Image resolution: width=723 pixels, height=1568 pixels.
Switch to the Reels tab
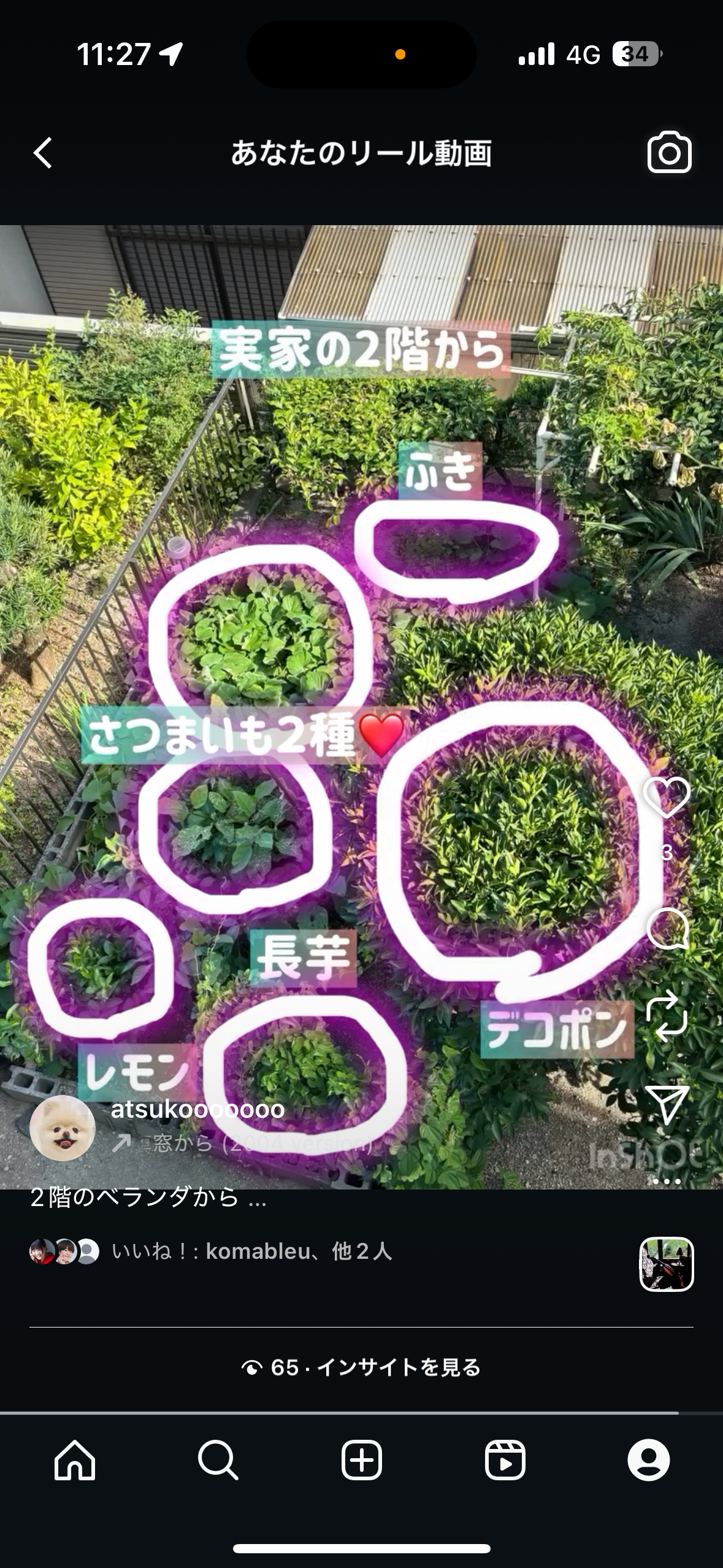(x=505, y=1460)
